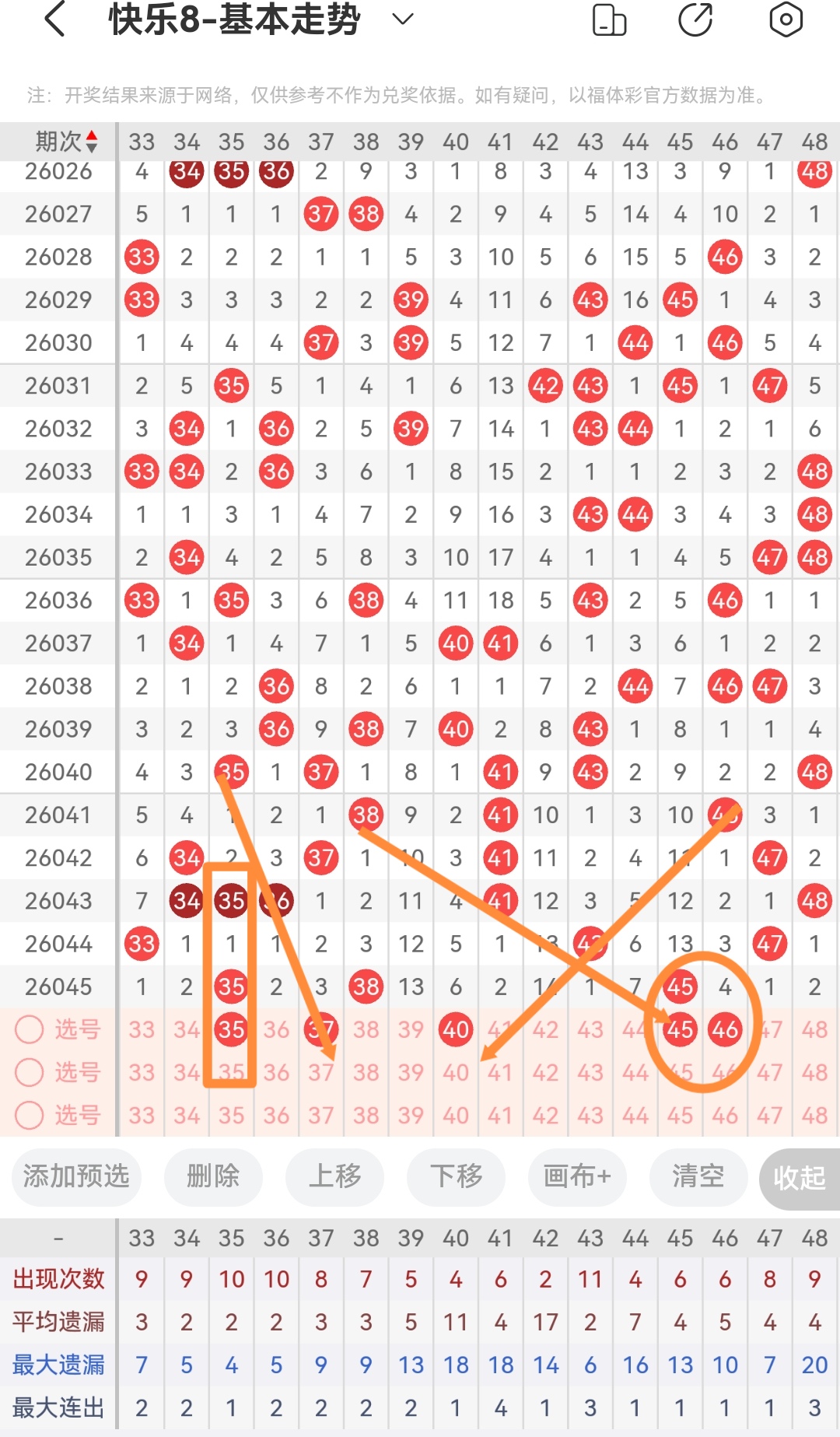Expand the 快乐8-基本走势 title dropdown

click(x=402, y=19)
